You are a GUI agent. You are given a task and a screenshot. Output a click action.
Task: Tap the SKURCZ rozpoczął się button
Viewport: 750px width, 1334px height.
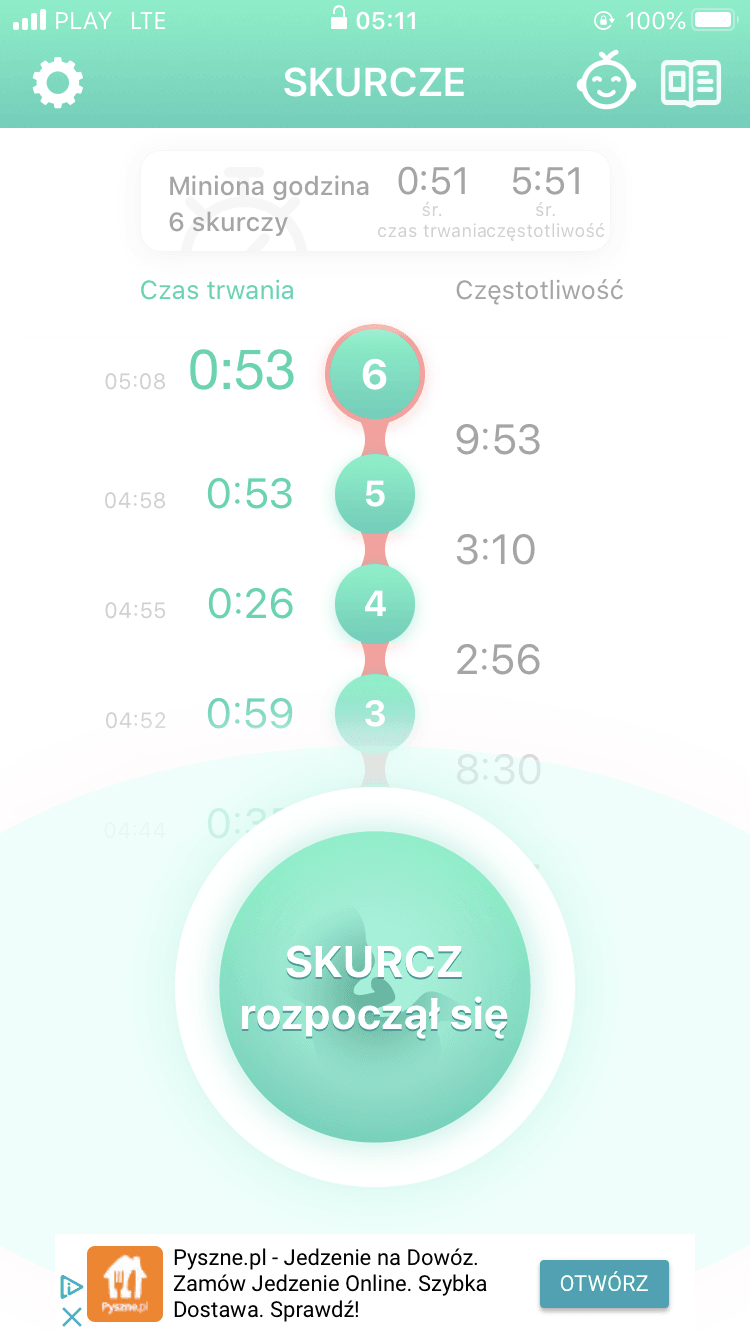pyautogui.click(x=375, y=987)
